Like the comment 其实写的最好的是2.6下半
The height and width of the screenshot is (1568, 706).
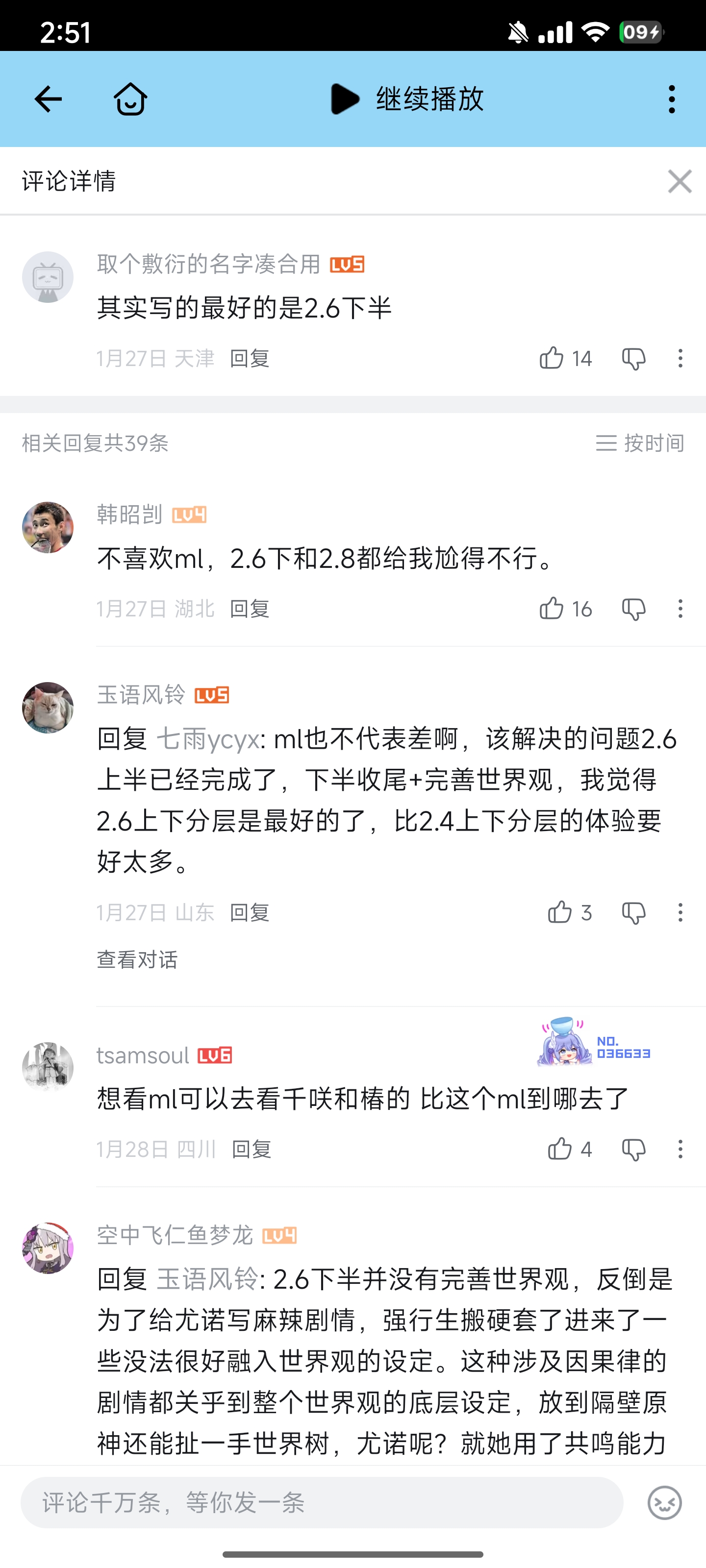click(x=552, y=359)
